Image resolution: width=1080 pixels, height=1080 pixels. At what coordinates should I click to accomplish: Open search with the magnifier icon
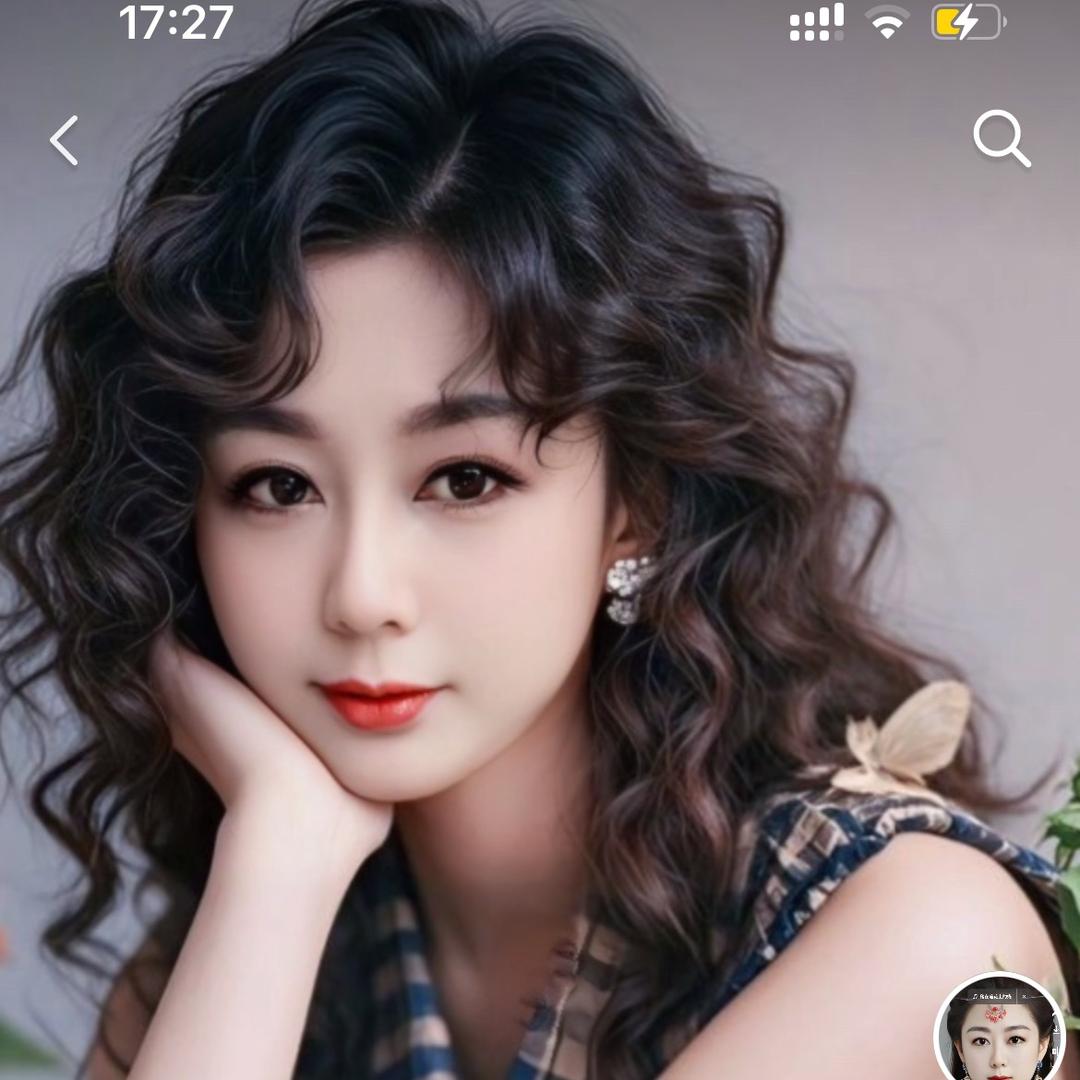[x=1001, y=138]
